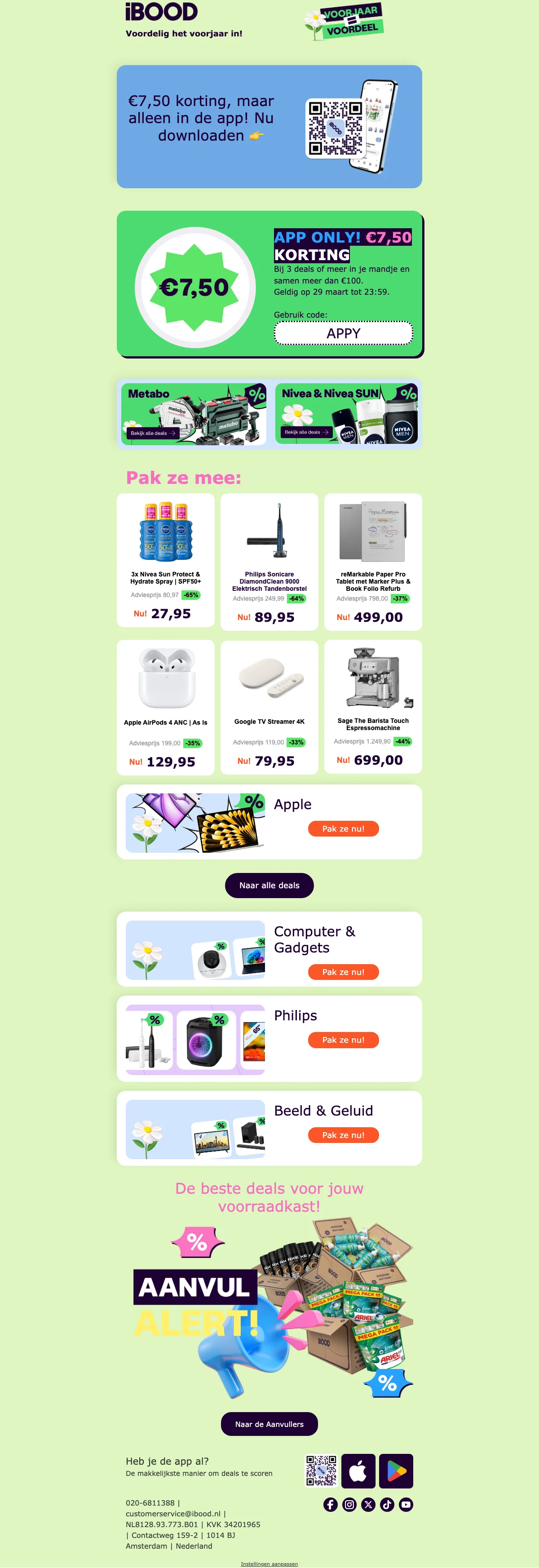Tap Pak ze nu! for Computer & Gadgets

click(x=343, y=972)
